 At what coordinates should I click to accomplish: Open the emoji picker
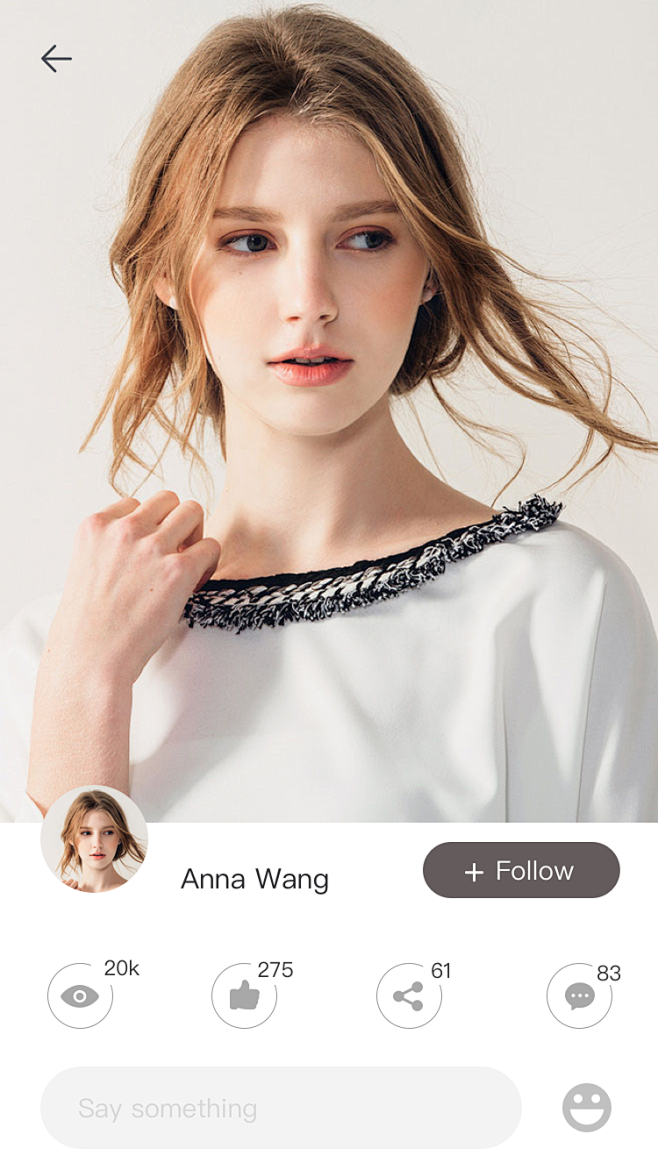tap(587, 1108)
